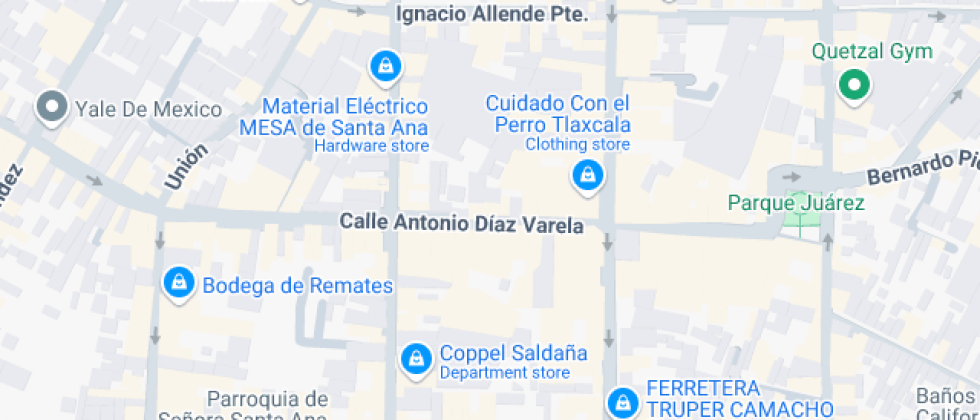Tap the FERRETERA TRUPER CAMACHO marker
Viewport: 980px width, 420px height.
pos(624,402)
